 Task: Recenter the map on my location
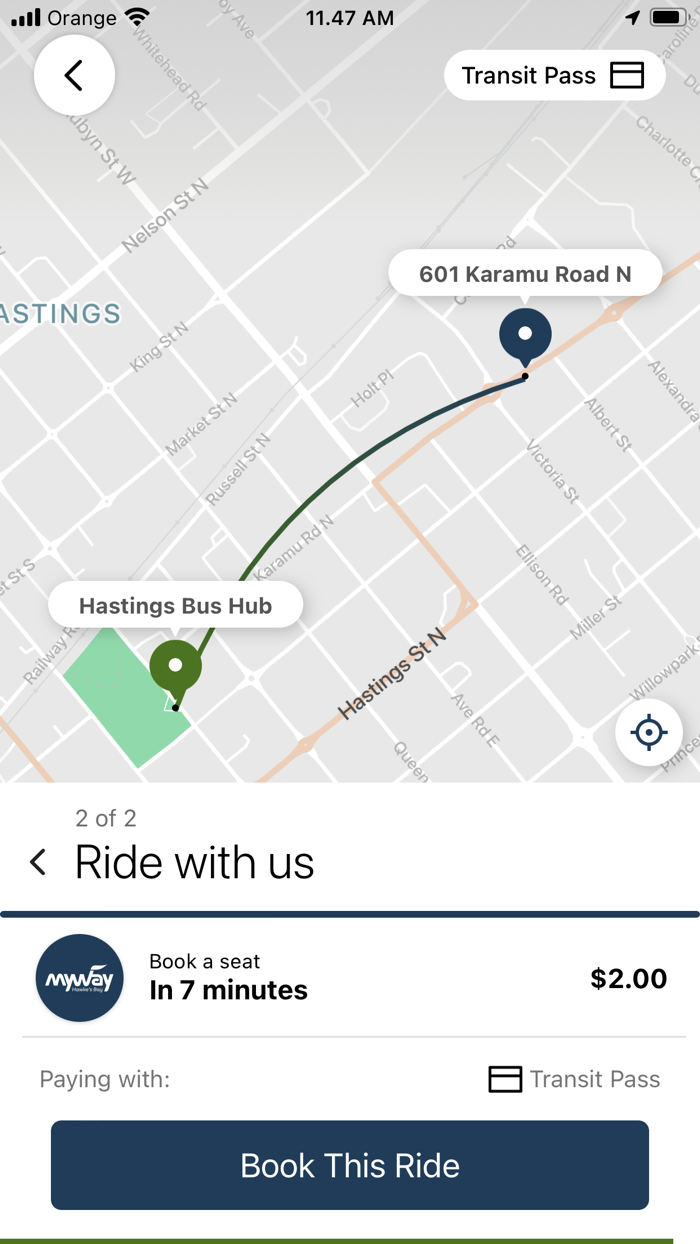point(648,732)
